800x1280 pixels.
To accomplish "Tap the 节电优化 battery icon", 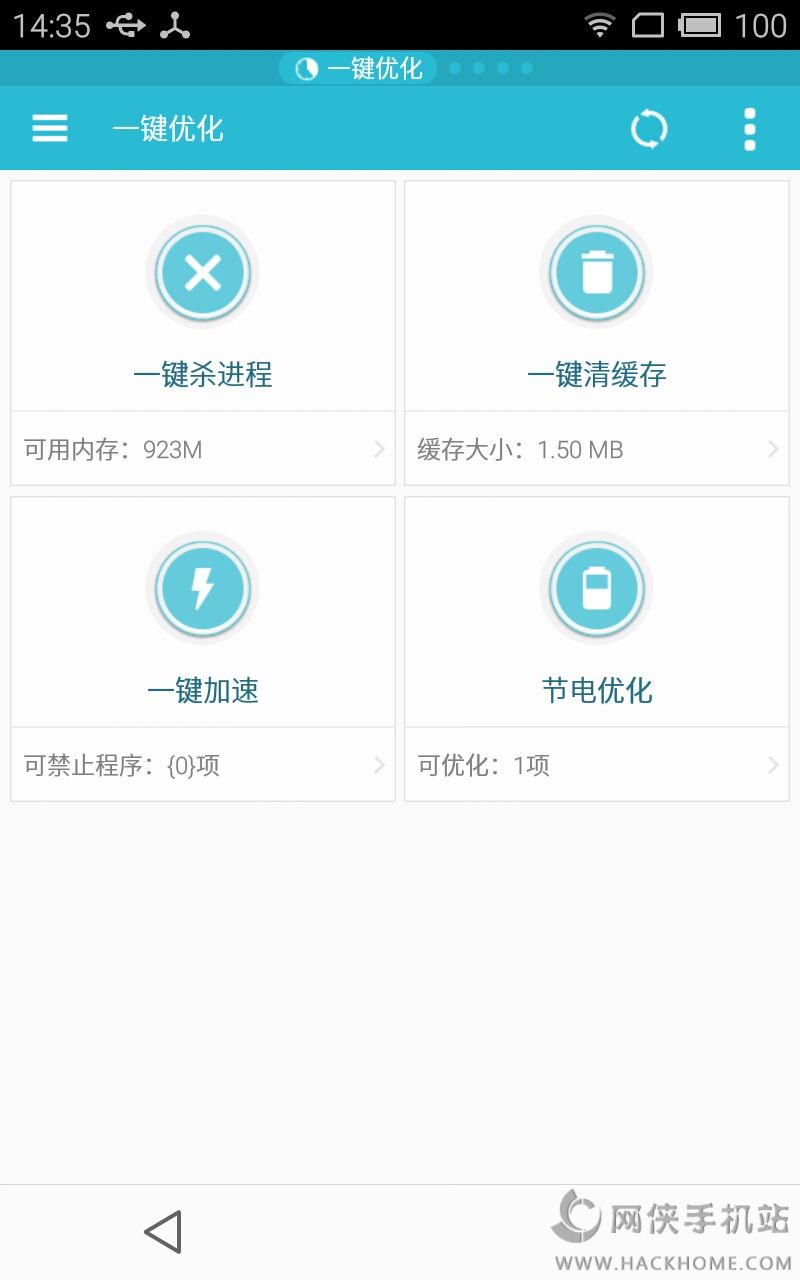I will (x=597, y=588).
